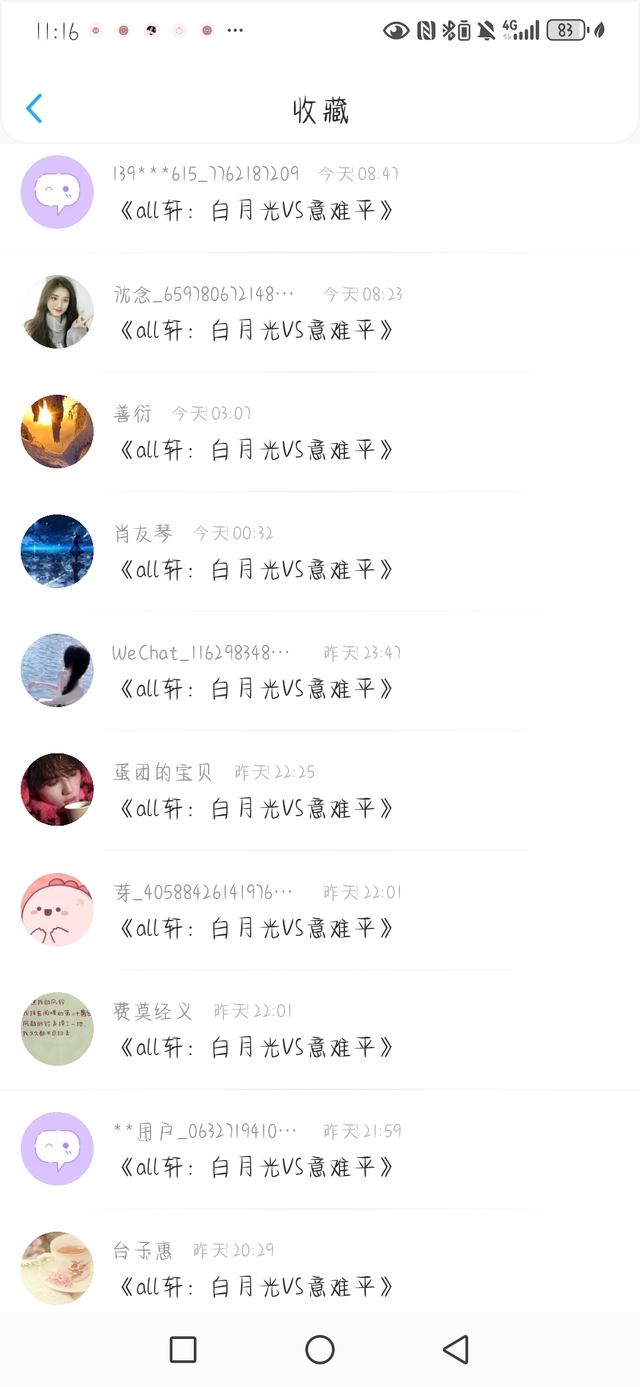Go back from the 收藏 page
The height and width of the screenshot is (1387, 640).
click(x=34, y=108)
